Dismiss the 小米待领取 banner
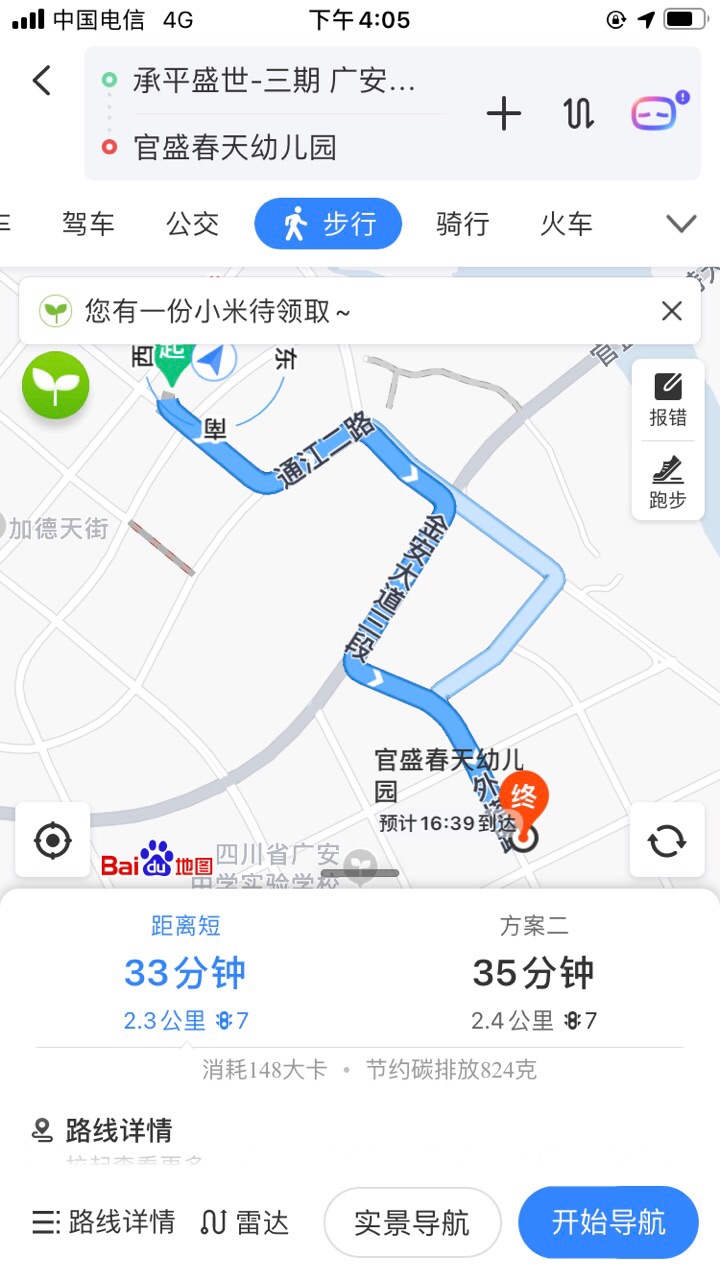Viewport: 720px width, 1280px height. coord(672,311)
